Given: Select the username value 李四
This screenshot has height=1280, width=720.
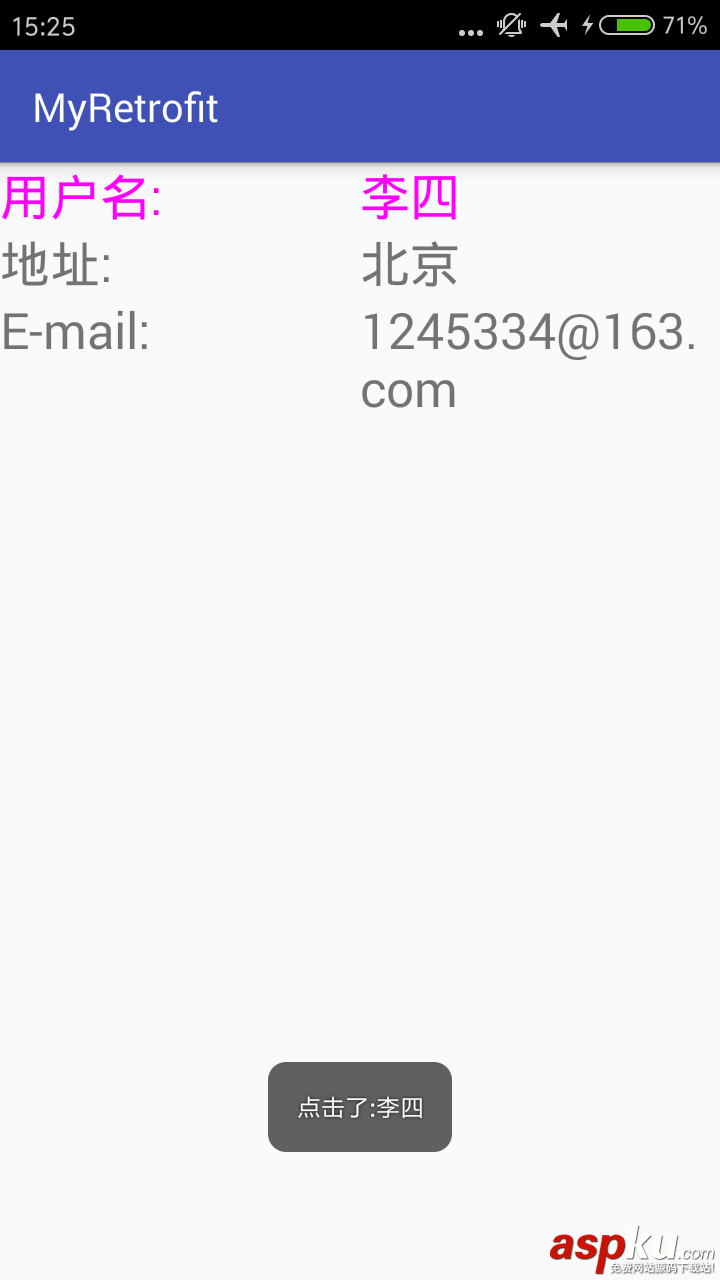Looking at the screenshot, I should point(409,198).
